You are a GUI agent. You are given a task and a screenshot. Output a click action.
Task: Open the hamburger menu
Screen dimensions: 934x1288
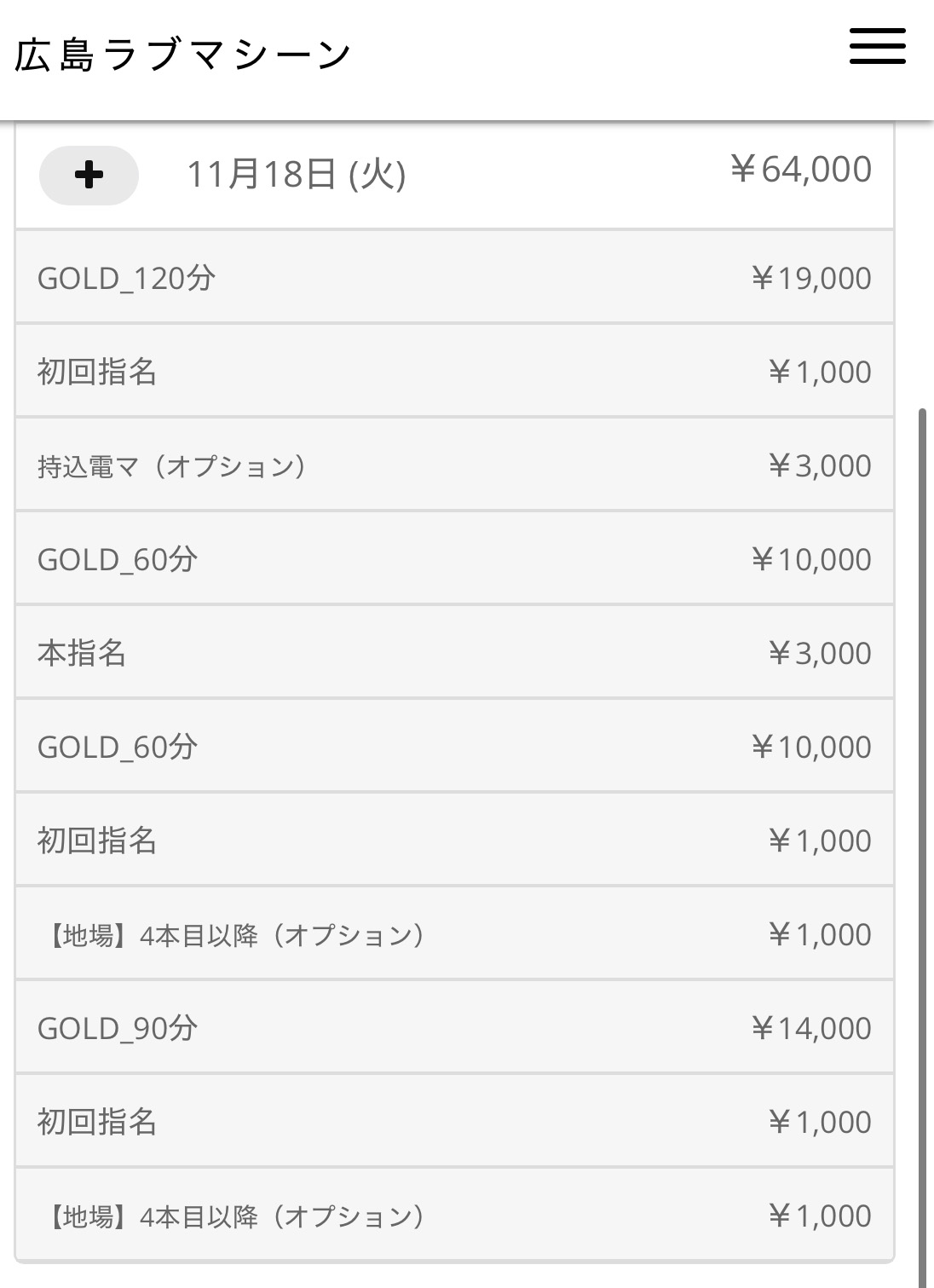pyautogui.click(x=877, y=46)
